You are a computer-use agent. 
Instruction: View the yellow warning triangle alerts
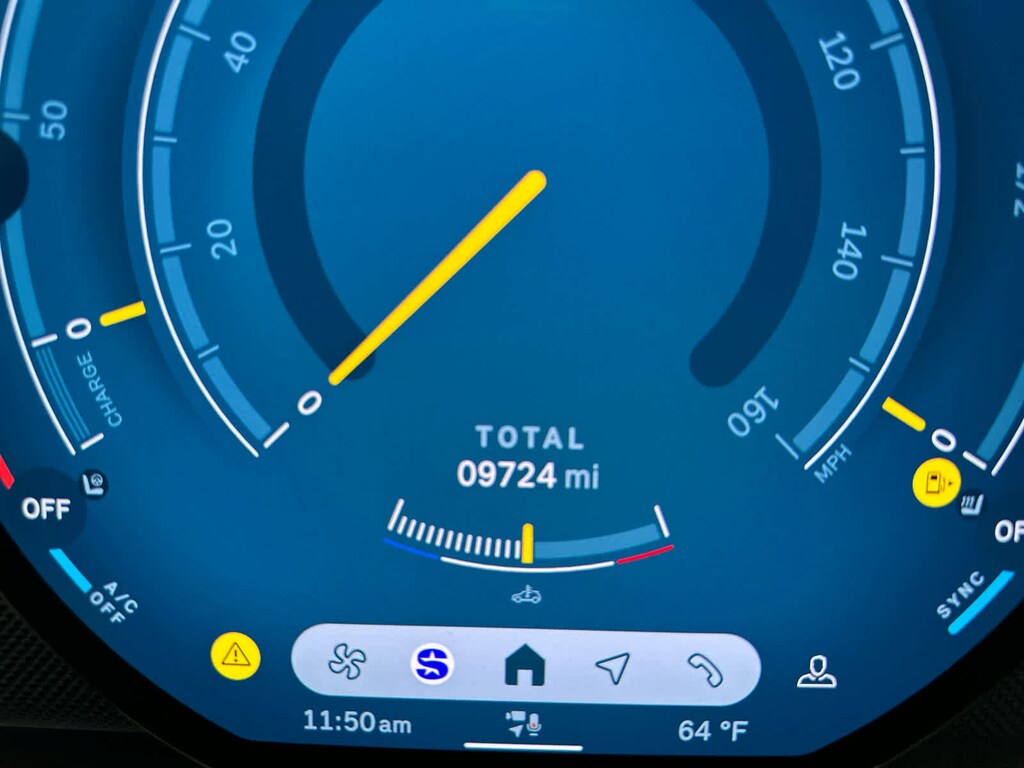(x=236, y=656)
